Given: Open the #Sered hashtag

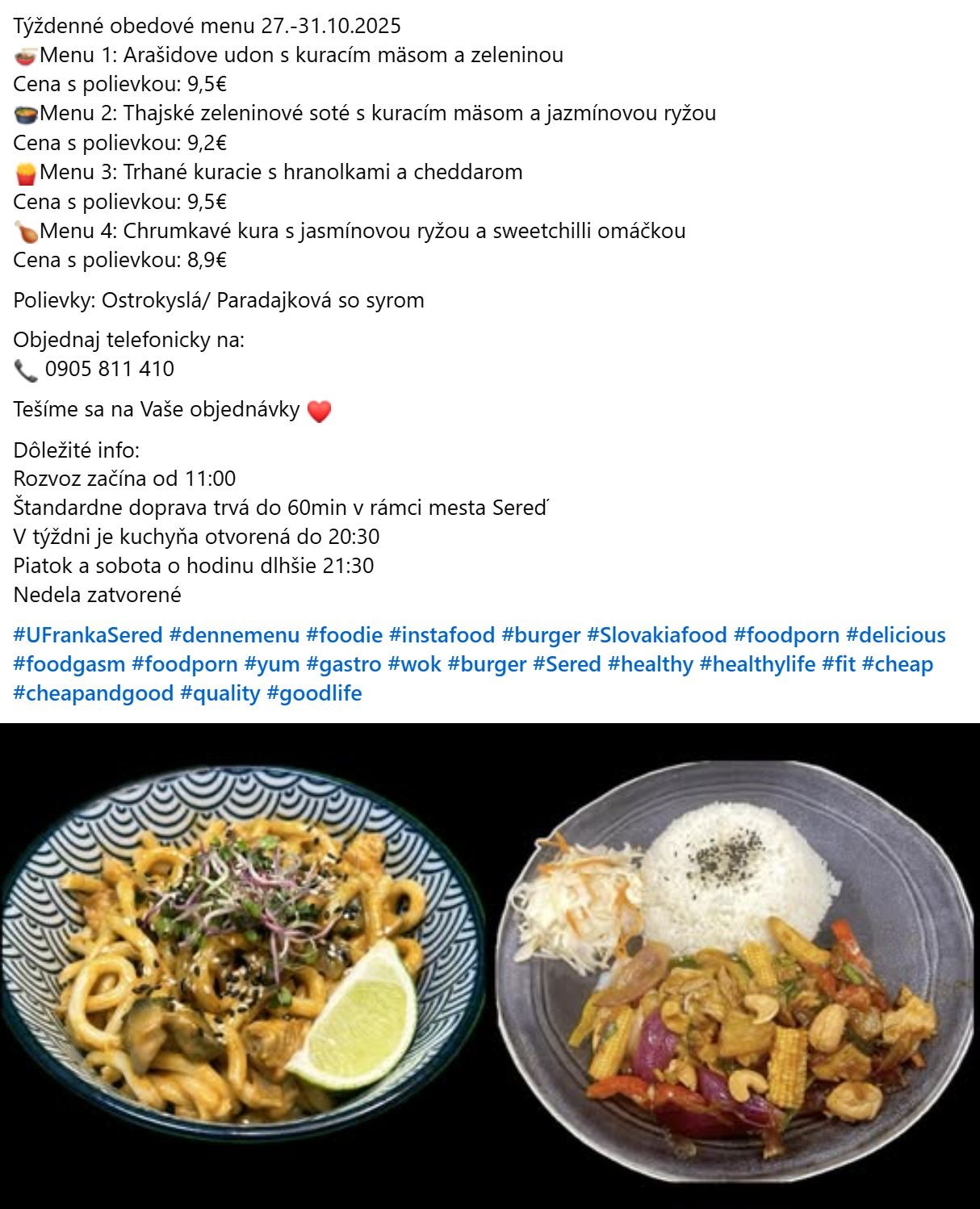Looking at the screenshot, I should click(x=567, y=664).
